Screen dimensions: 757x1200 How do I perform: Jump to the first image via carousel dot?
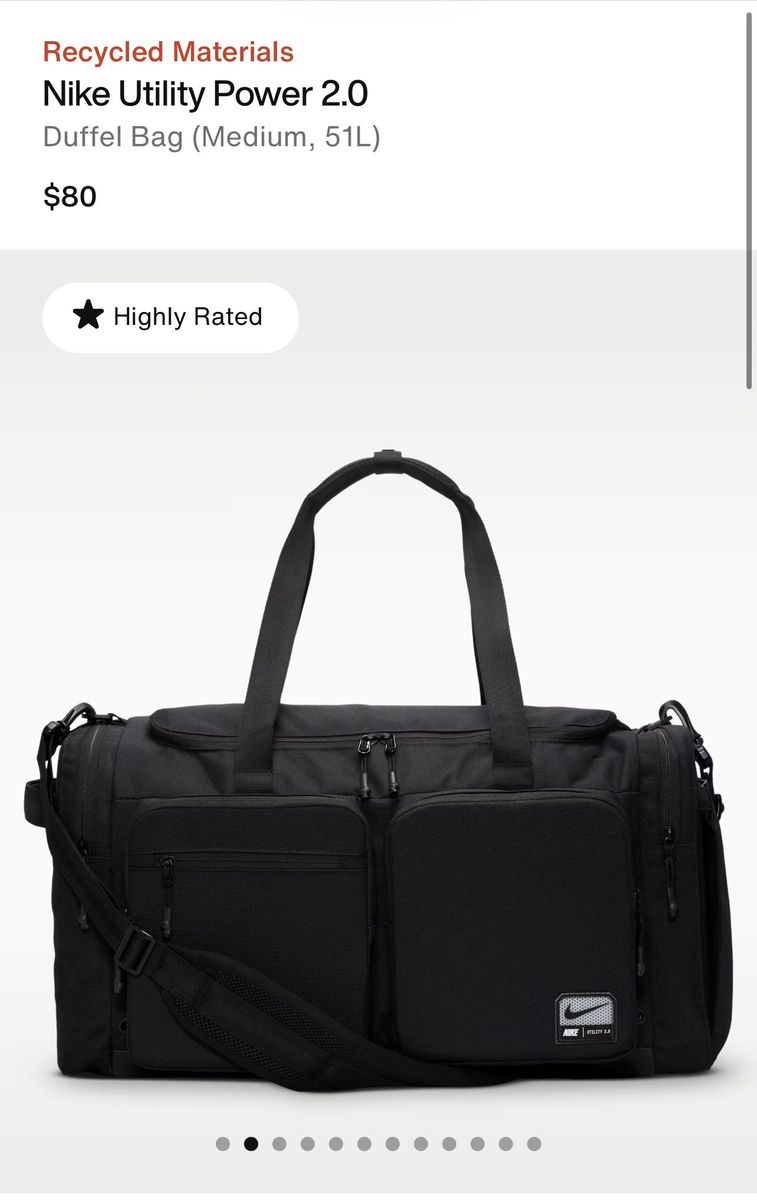click(x=223, y=1141)
